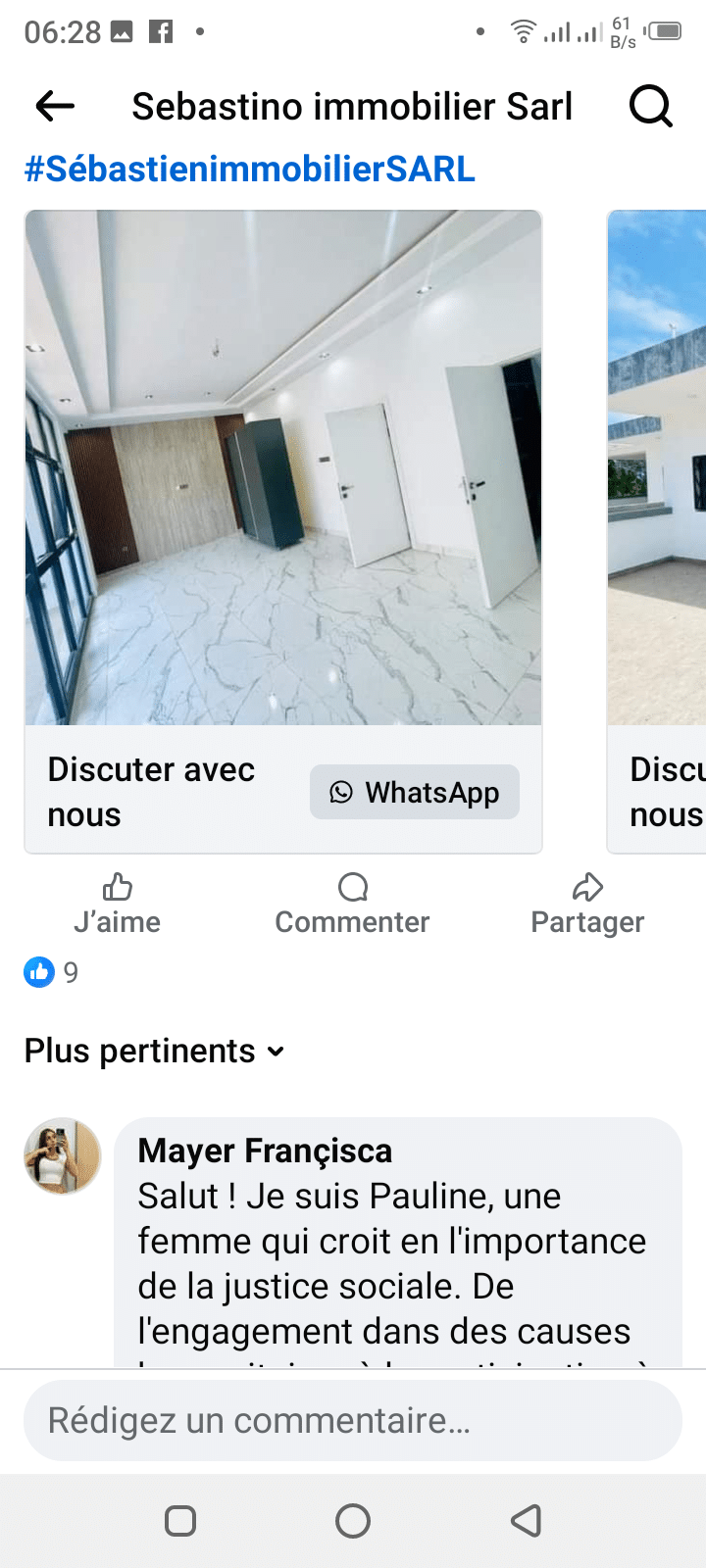This screenshot has height=1568, width=706.
Task: Open recent apps from the navigation bar
Action: point(180,1521)
